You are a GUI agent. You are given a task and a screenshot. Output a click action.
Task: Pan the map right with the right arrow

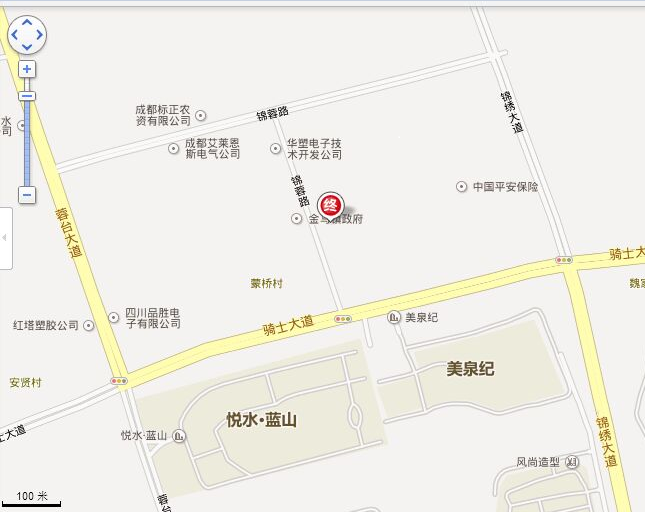(40, 37)
